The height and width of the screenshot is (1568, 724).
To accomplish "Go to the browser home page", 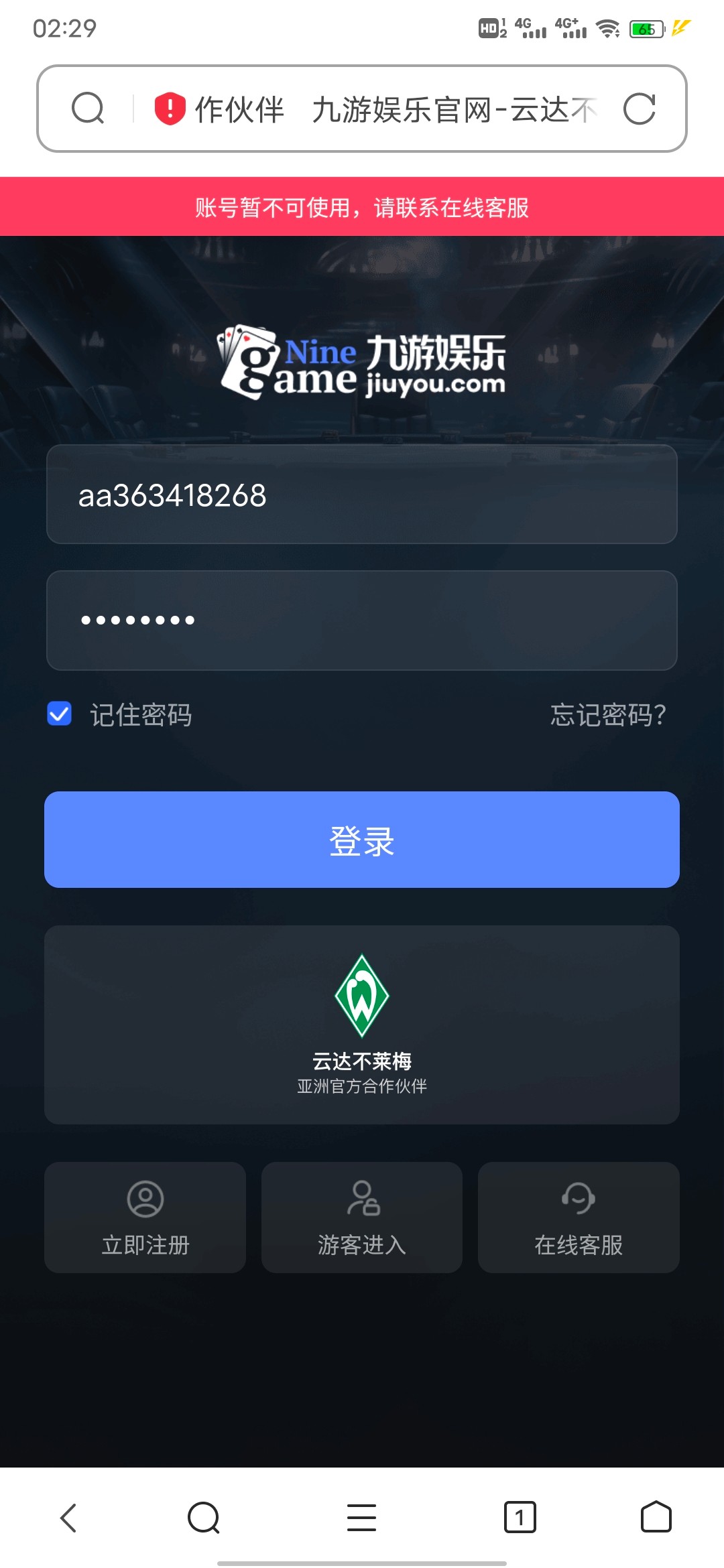I will [x=656, y=1518].
